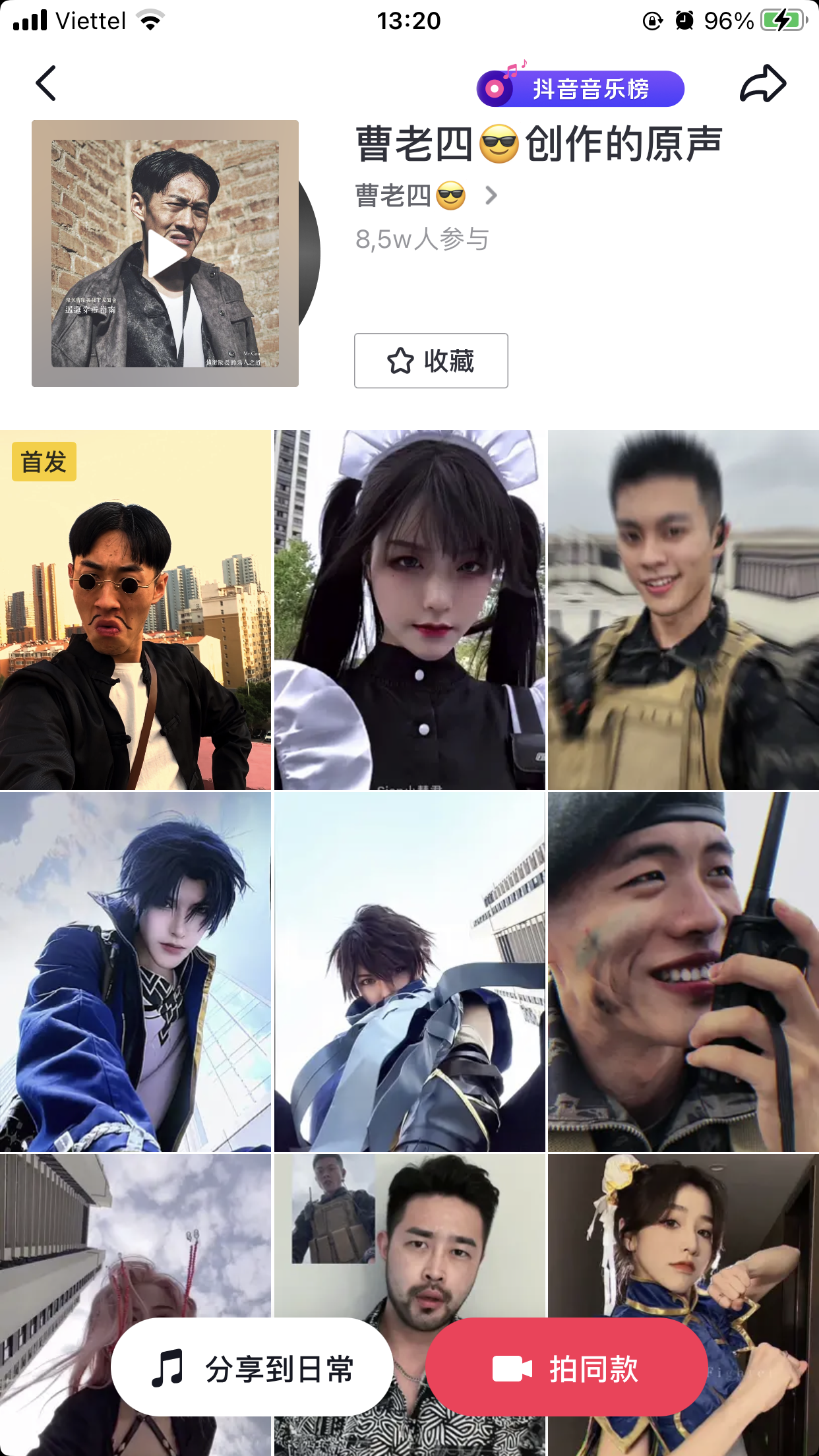Open the cosplayer with gray scarf video

pyautogui.click(x=409, y=972)
